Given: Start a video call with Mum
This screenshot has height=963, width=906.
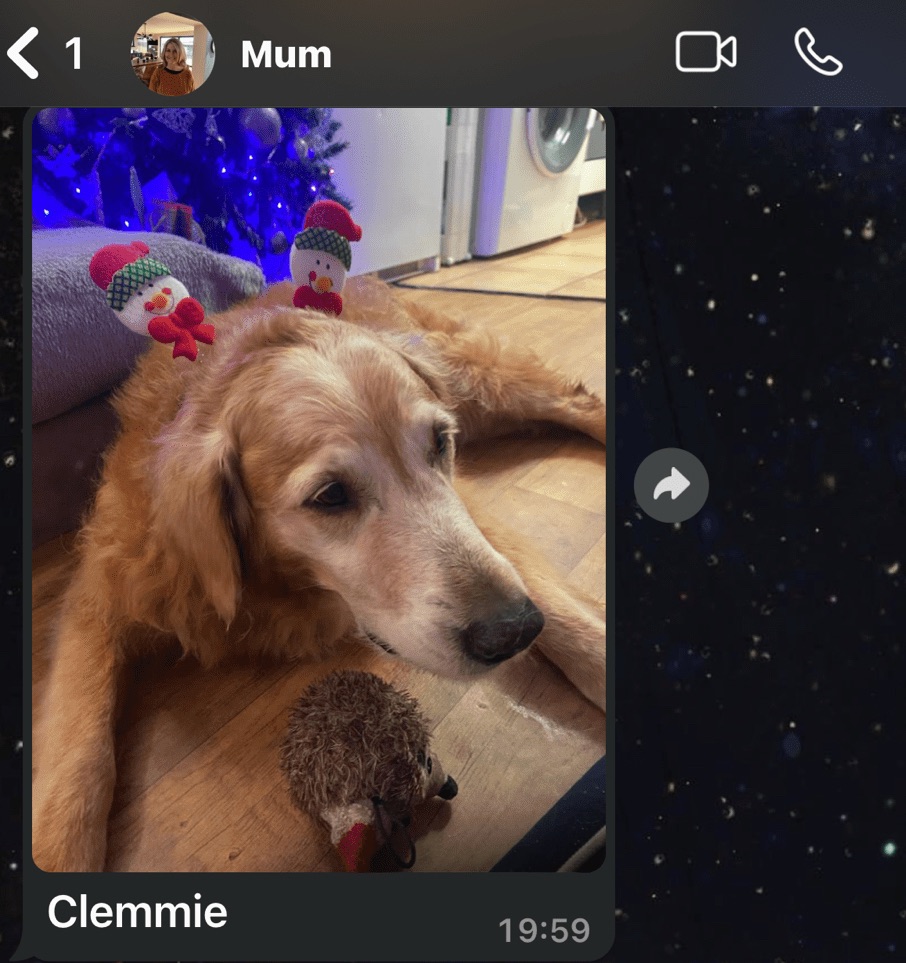Looking at the screenshot, I should (706, 53).
